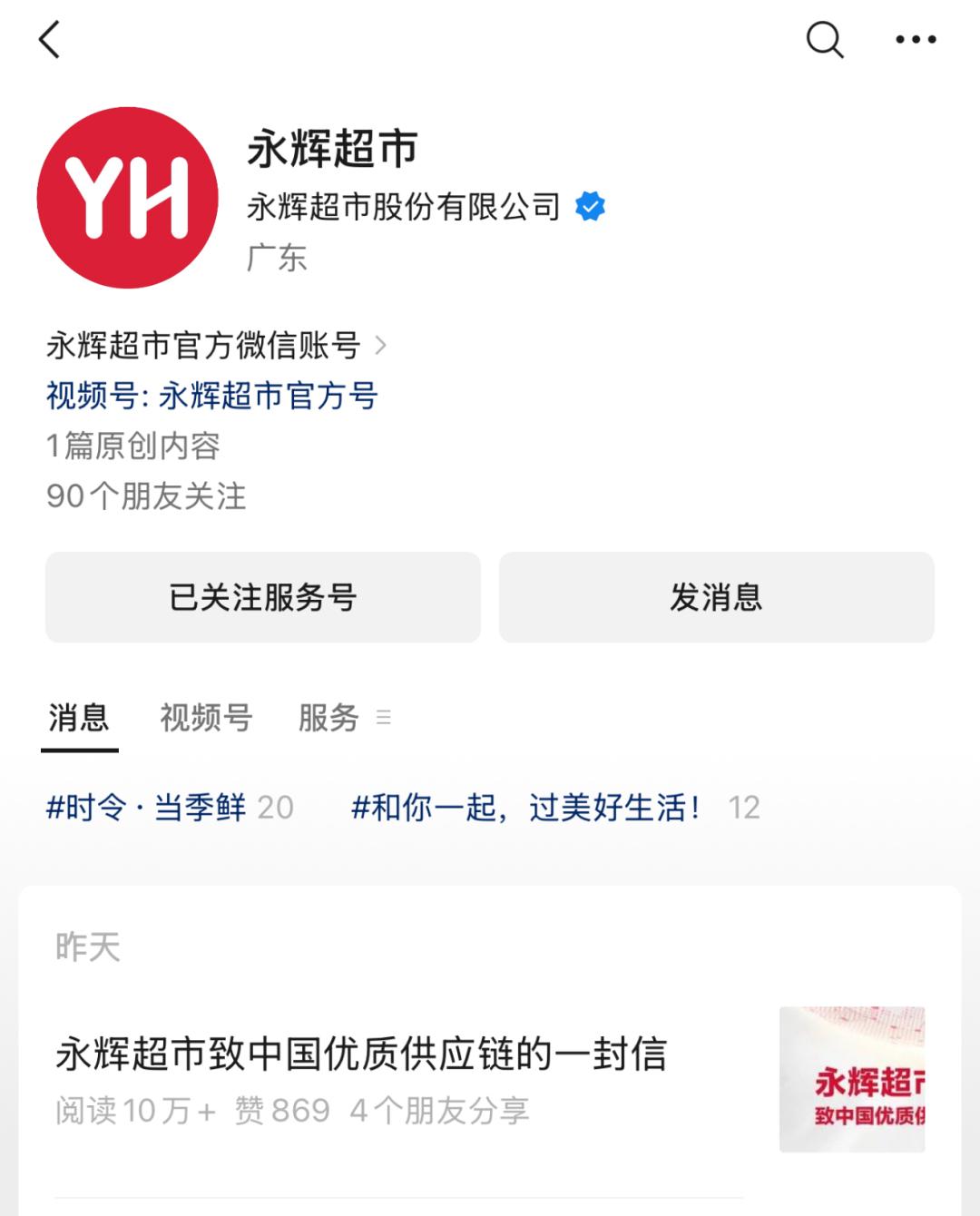Open article 永辉超市致中国优质供应链的一封信
Screen dimensions: 980x1216
361,1054
